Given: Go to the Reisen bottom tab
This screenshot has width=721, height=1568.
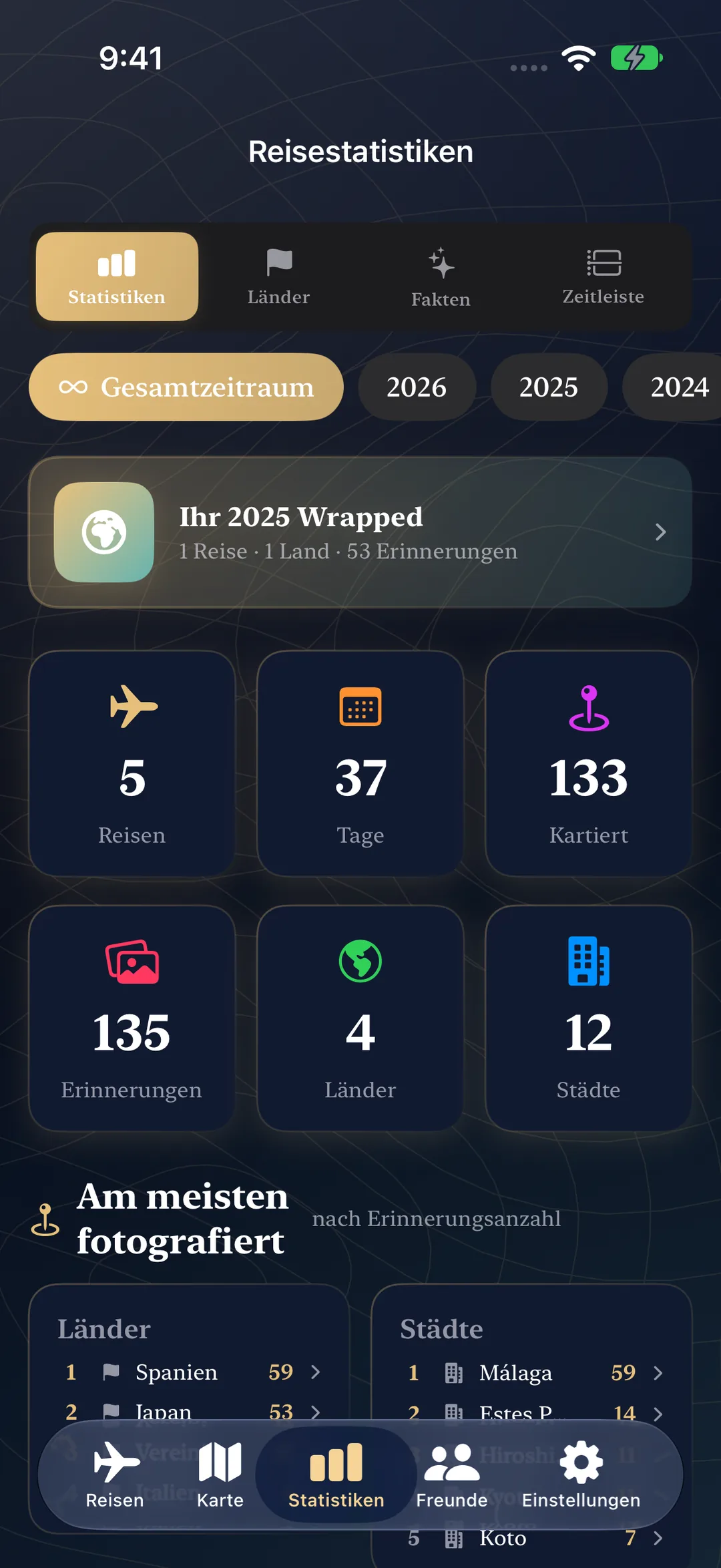Looking at the screenshot, I should point(115,1475).
